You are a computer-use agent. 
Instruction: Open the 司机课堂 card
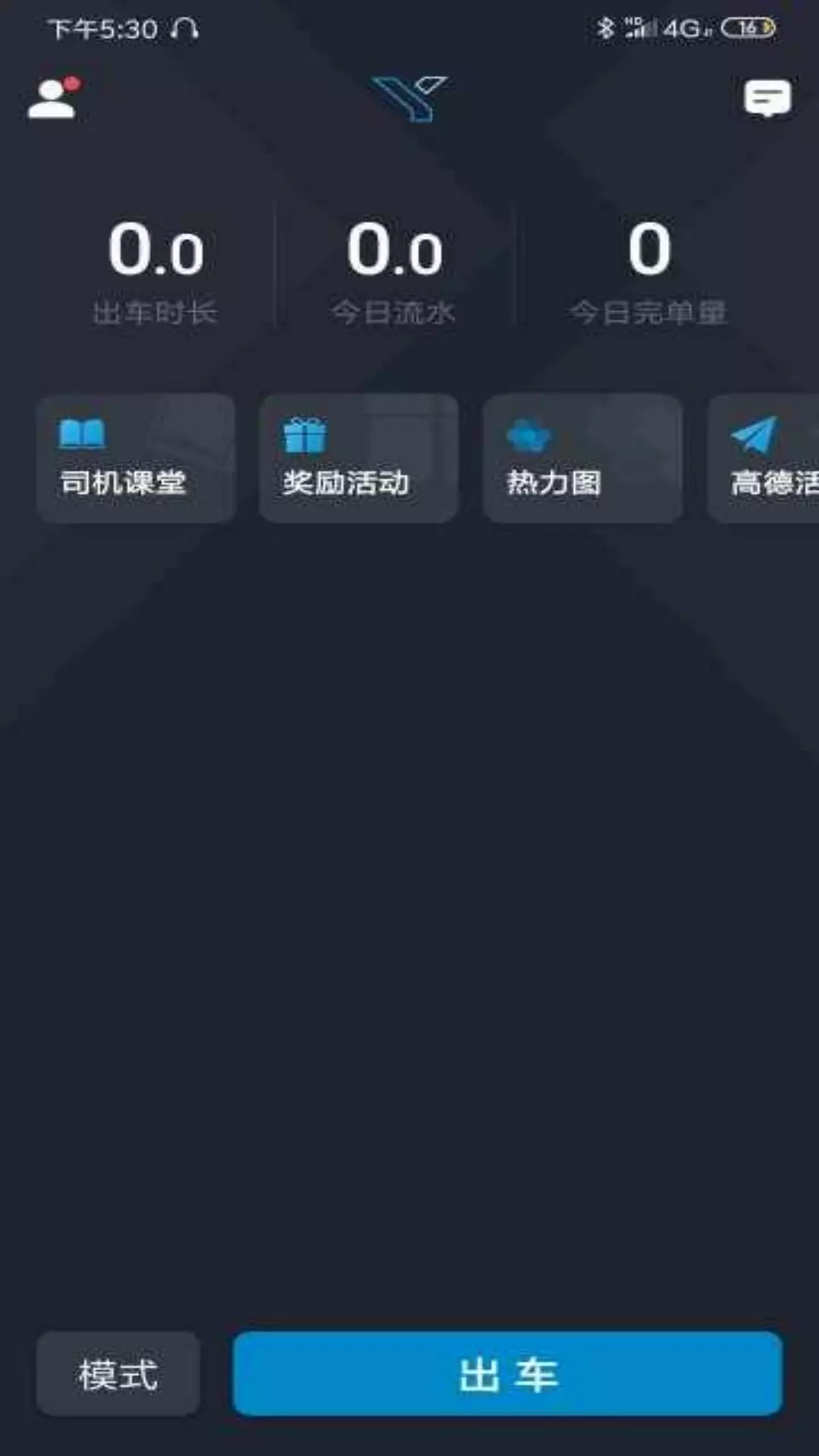pyautogui.click(x=136, y=458)
